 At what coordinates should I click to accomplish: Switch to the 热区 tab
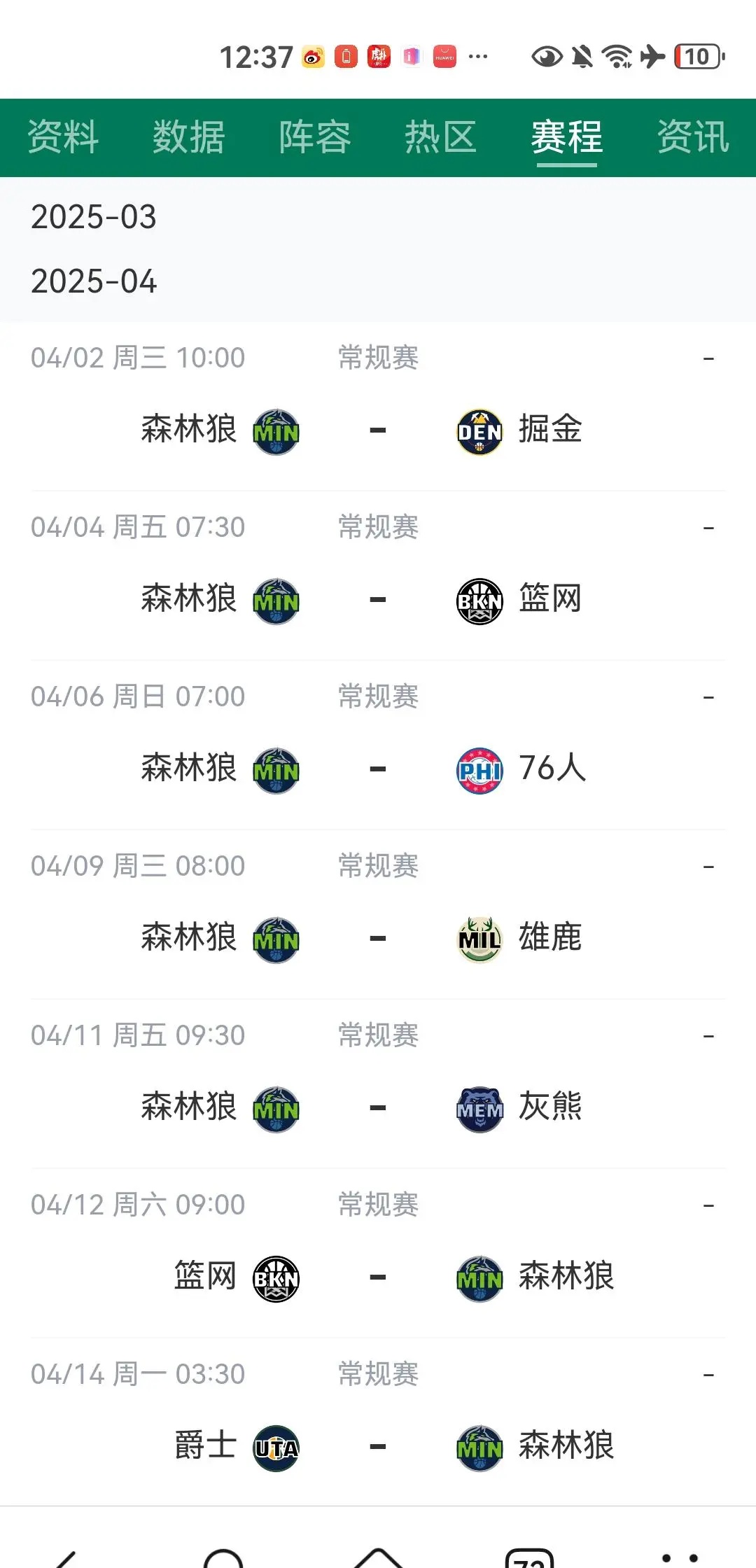441,137
